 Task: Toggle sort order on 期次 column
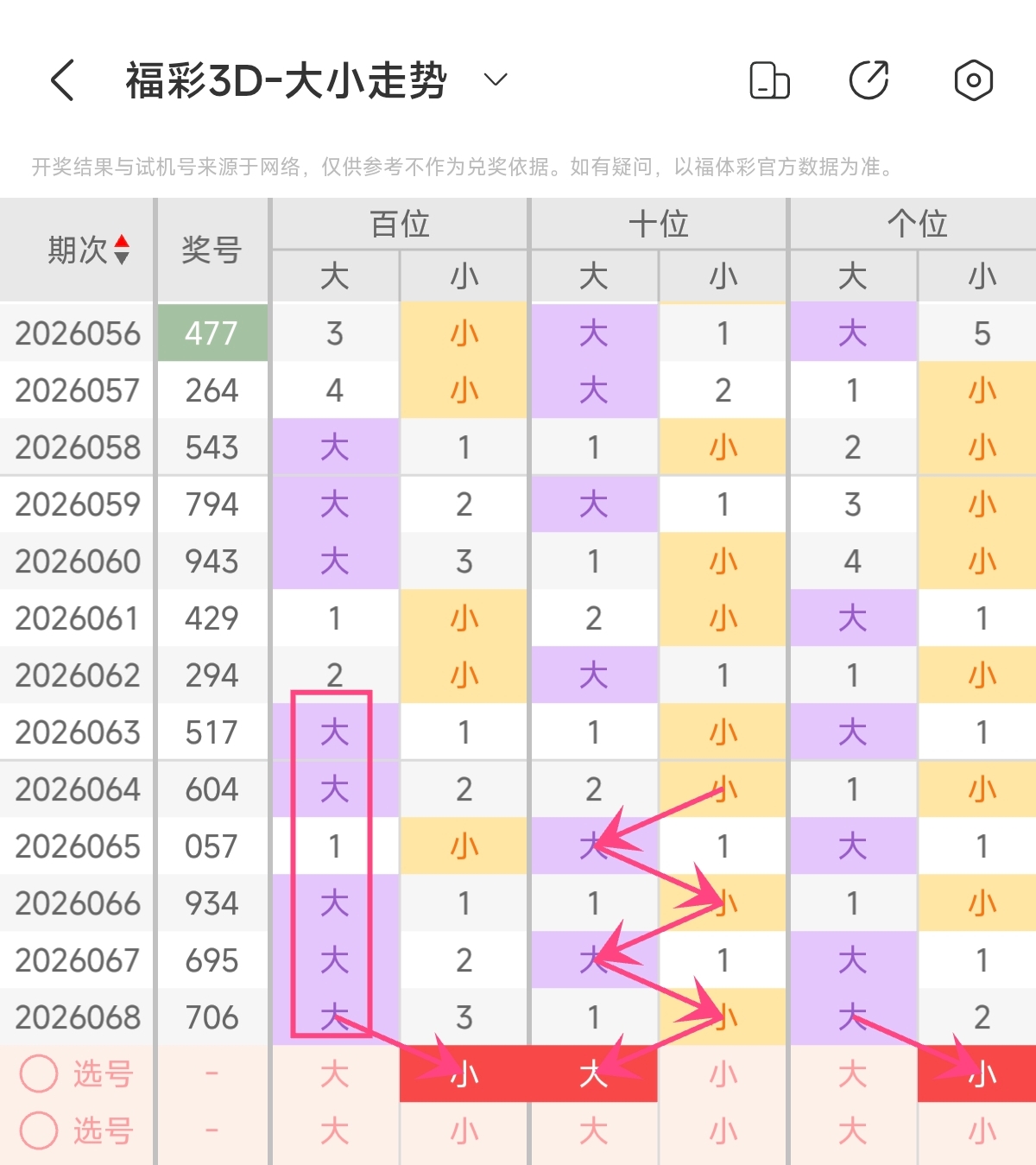[122, 250]
